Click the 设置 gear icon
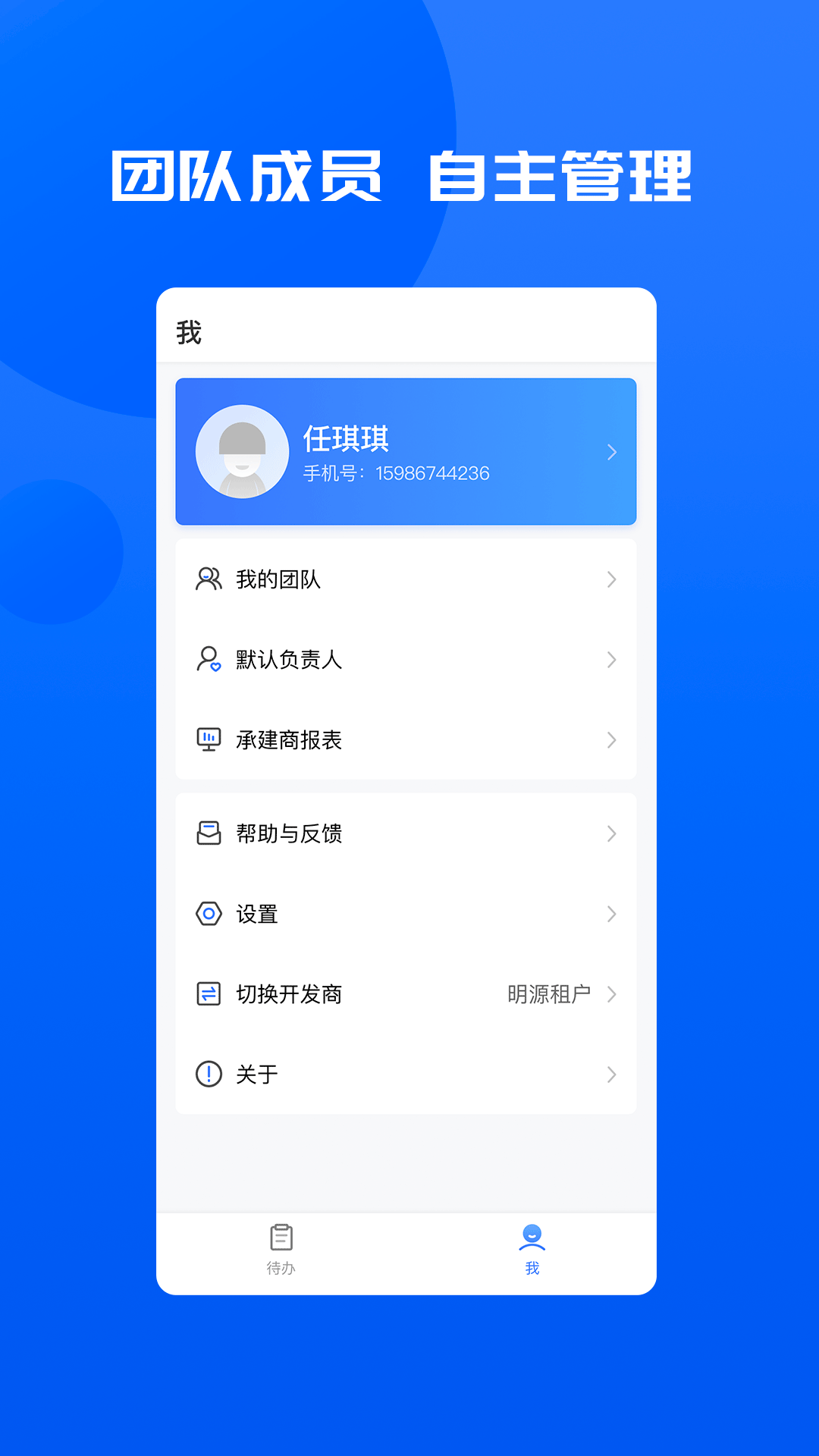The image size is (819, 1456). (208, 915)
